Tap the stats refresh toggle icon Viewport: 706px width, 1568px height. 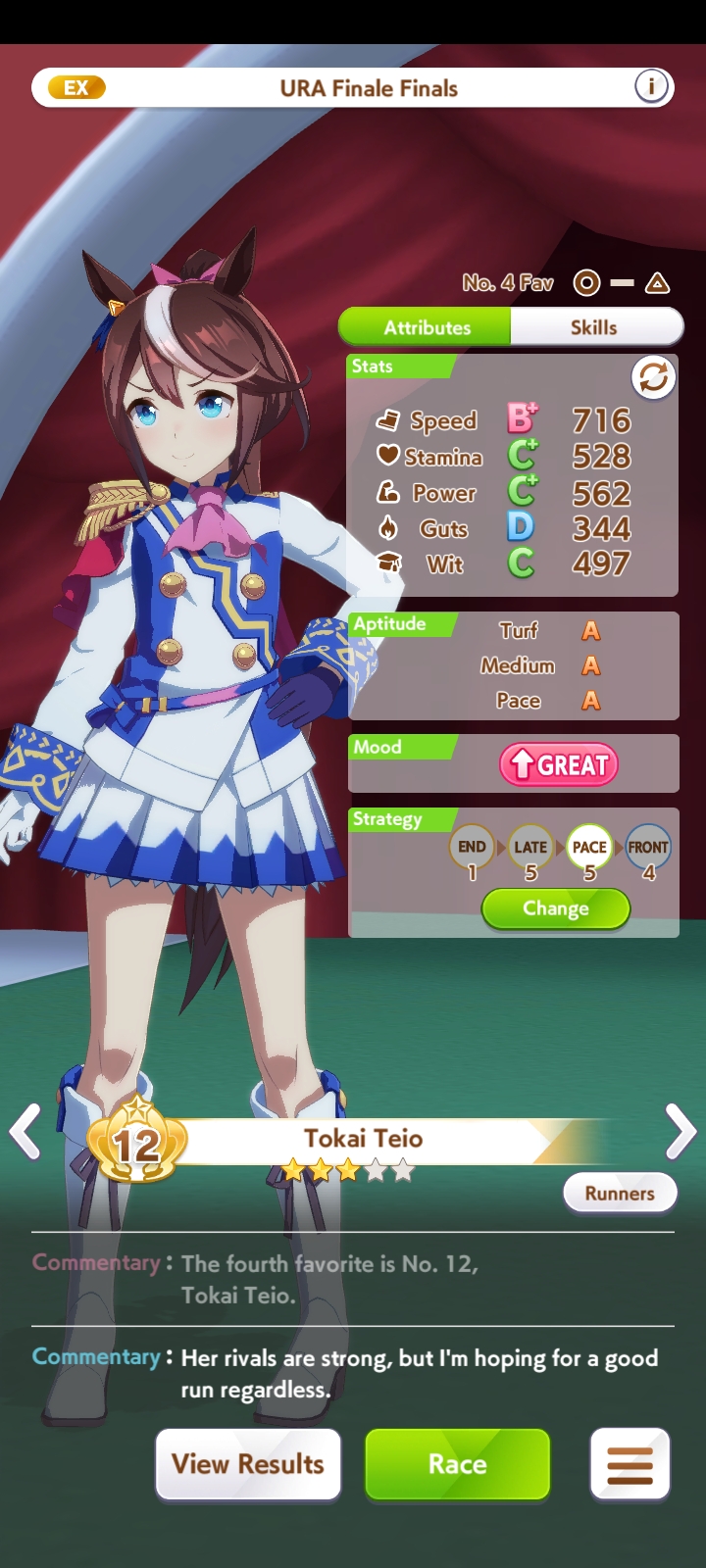click(x=653, y=377)
